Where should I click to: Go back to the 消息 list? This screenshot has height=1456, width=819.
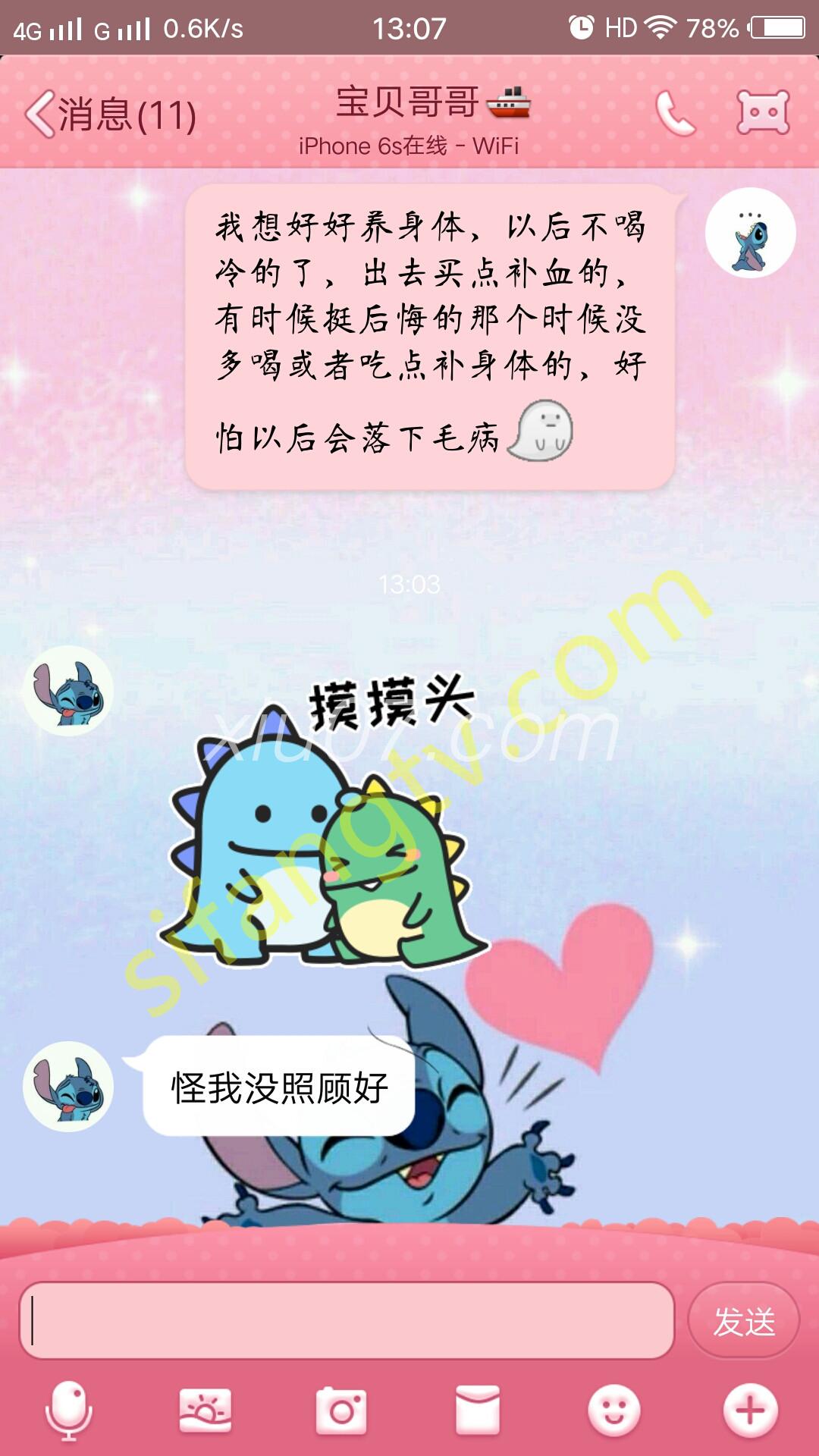110,115
